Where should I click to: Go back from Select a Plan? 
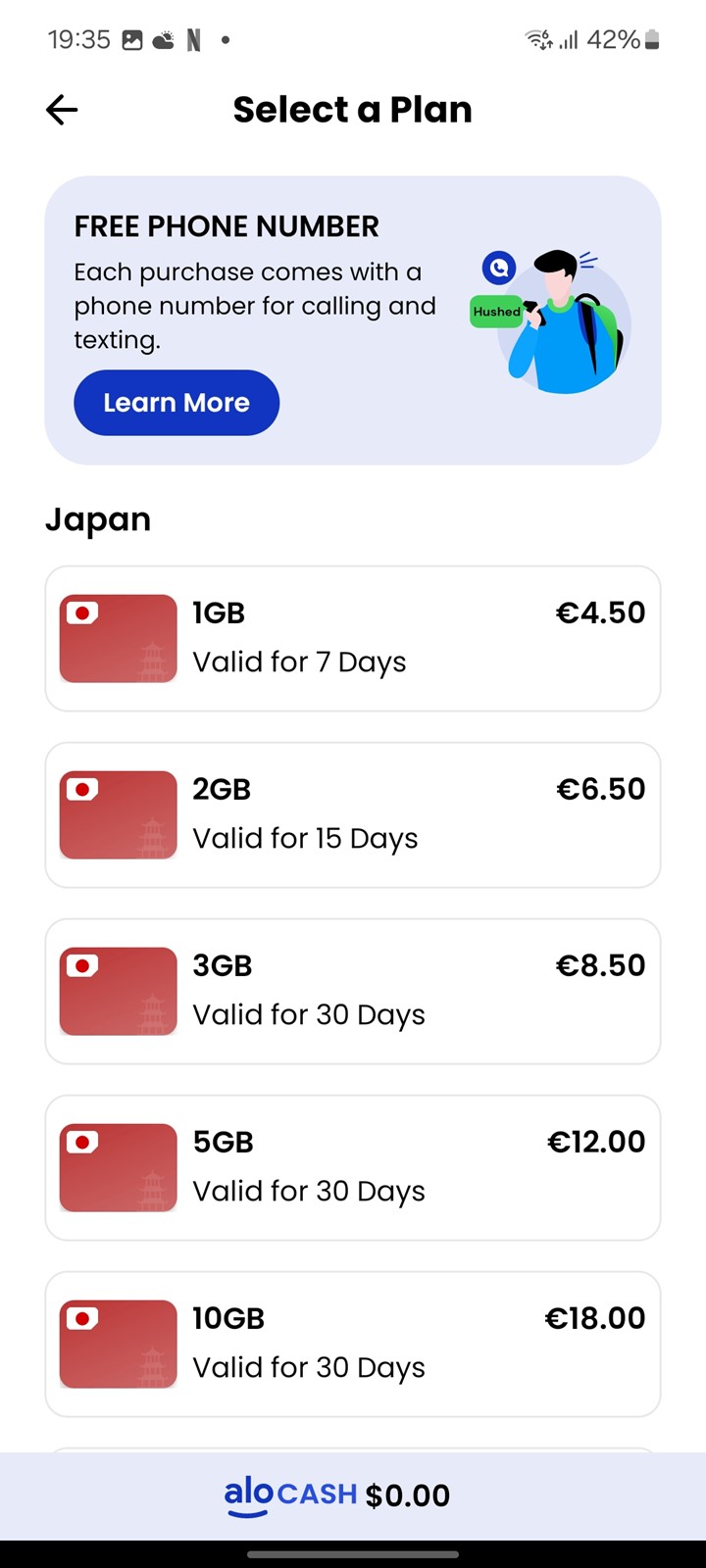62,110
